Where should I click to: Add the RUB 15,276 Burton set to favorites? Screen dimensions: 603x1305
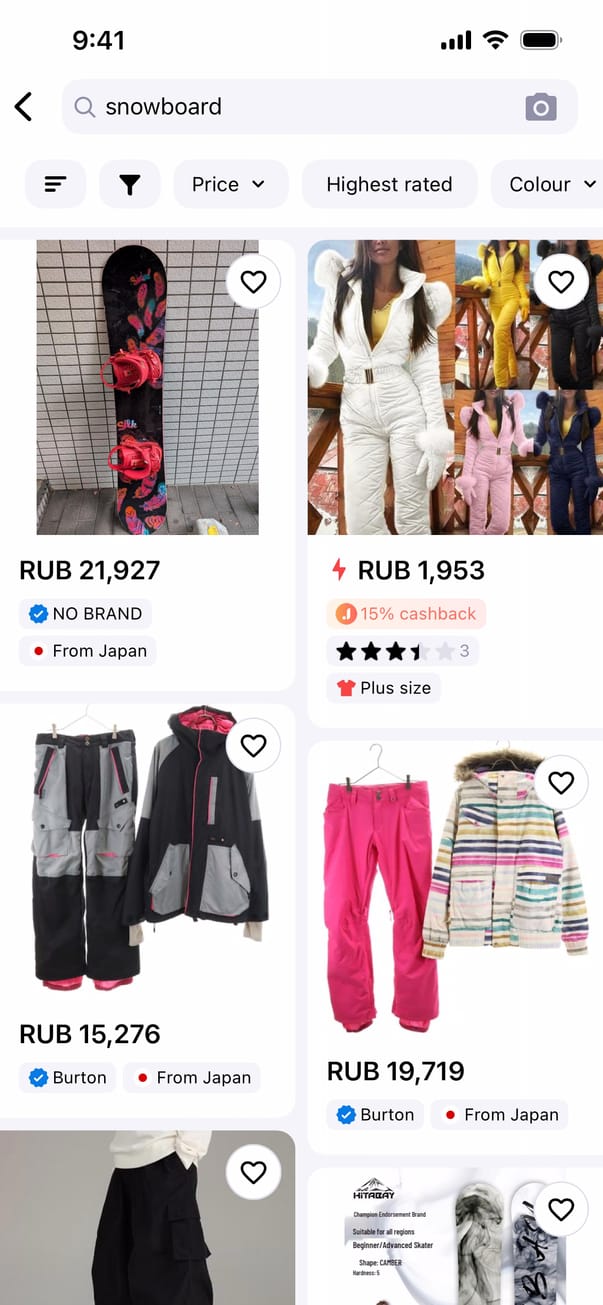coord(253,745)
